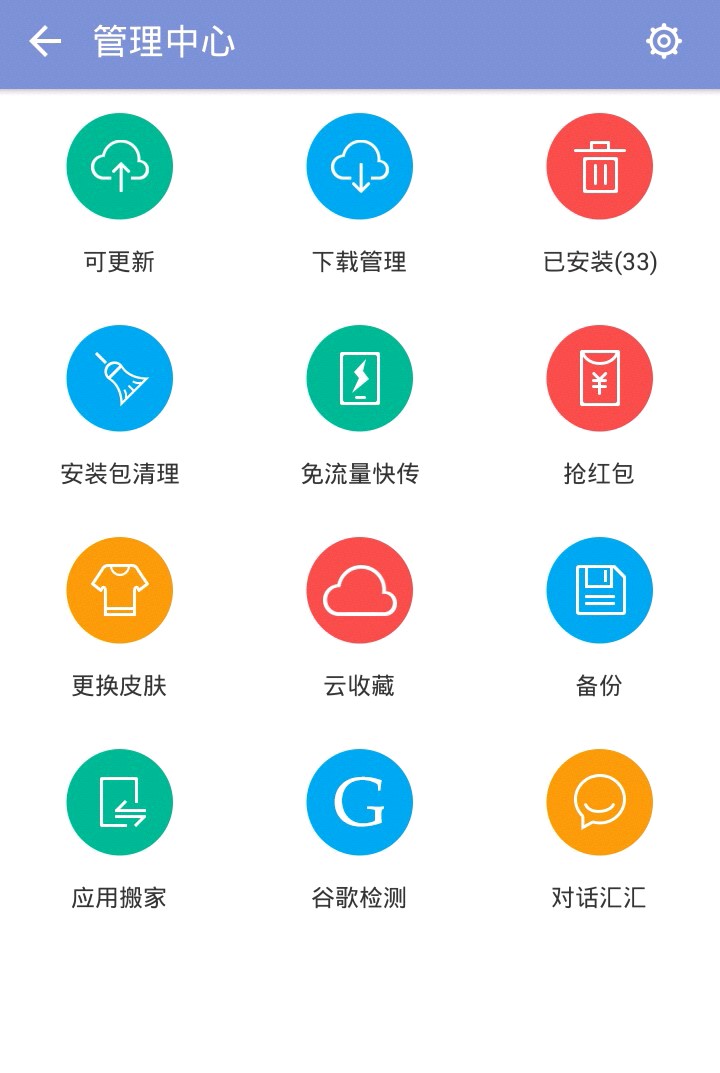Open the 备份 backup tool
Viewport: 720px width, 1073px height.
point(600,591)
